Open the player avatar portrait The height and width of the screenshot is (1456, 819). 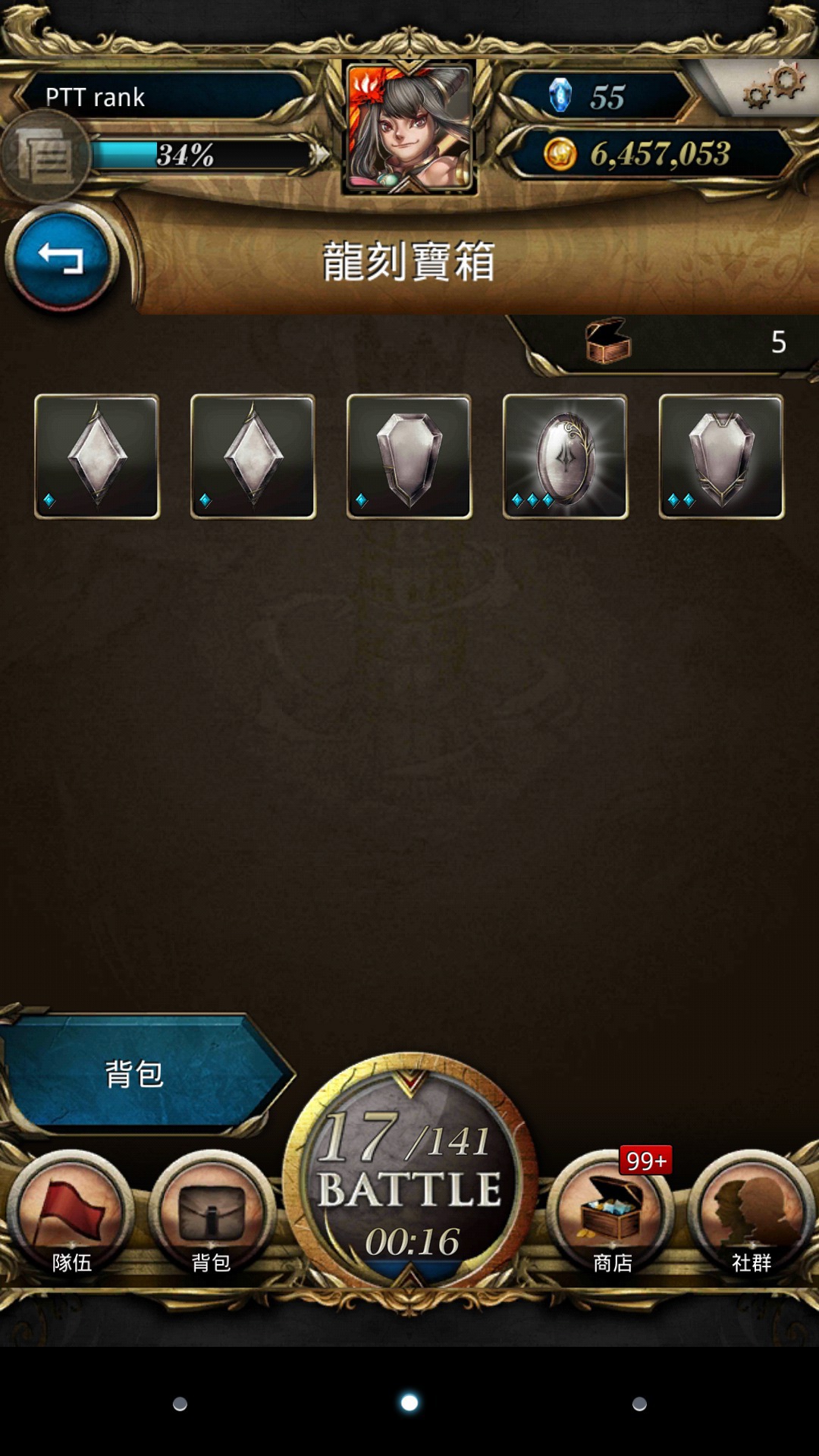pos(409,127)
